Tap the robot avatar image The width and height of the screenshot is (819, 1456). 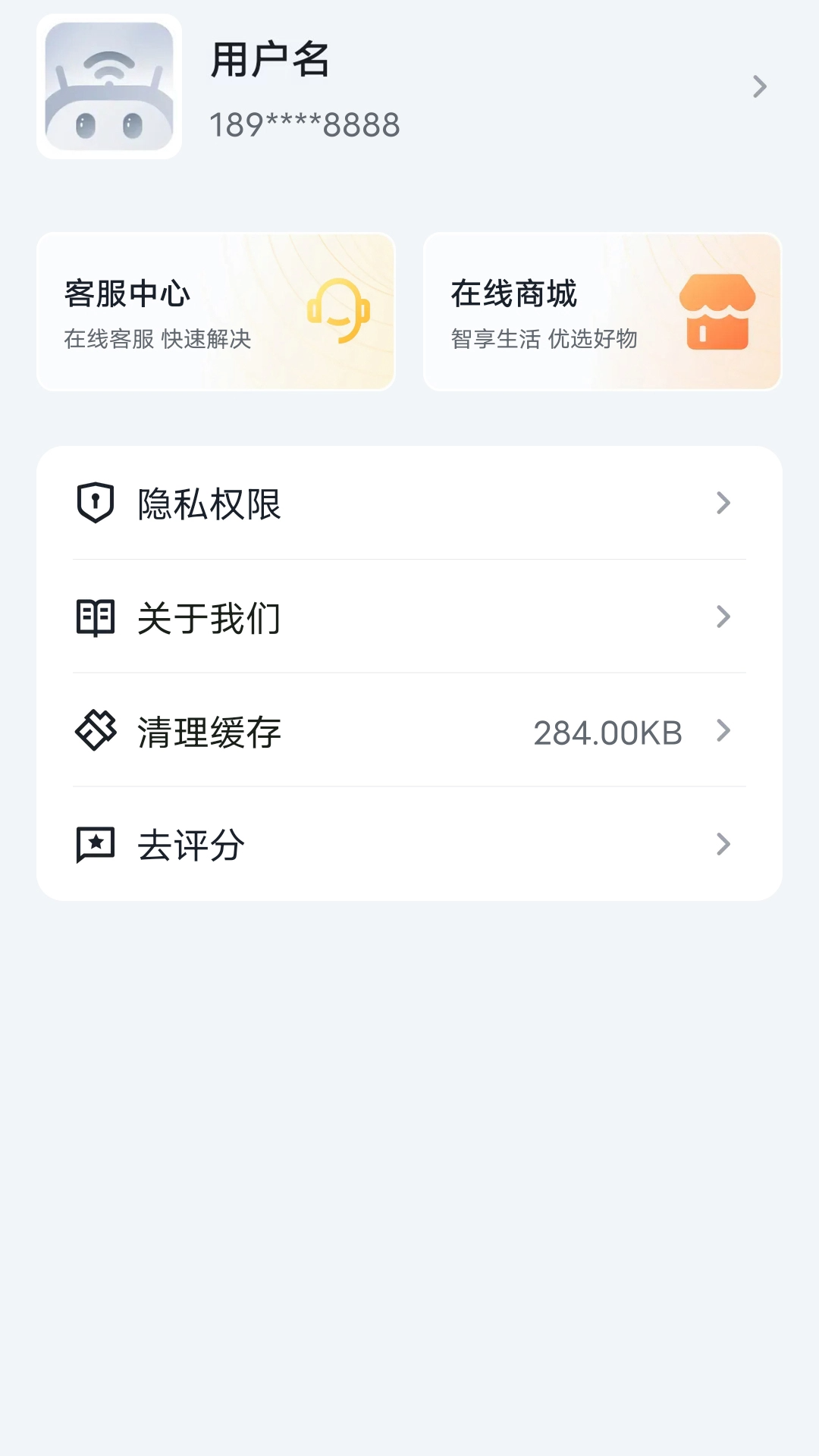coord(110,89)
